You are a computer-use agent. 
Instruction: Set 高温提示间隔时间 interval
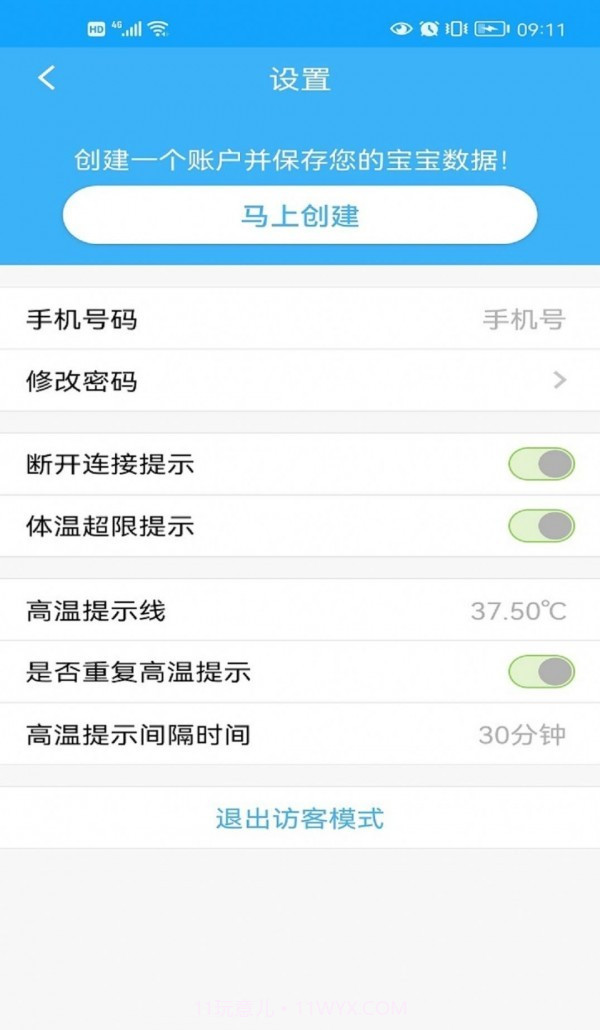click(x=300, y=735)
